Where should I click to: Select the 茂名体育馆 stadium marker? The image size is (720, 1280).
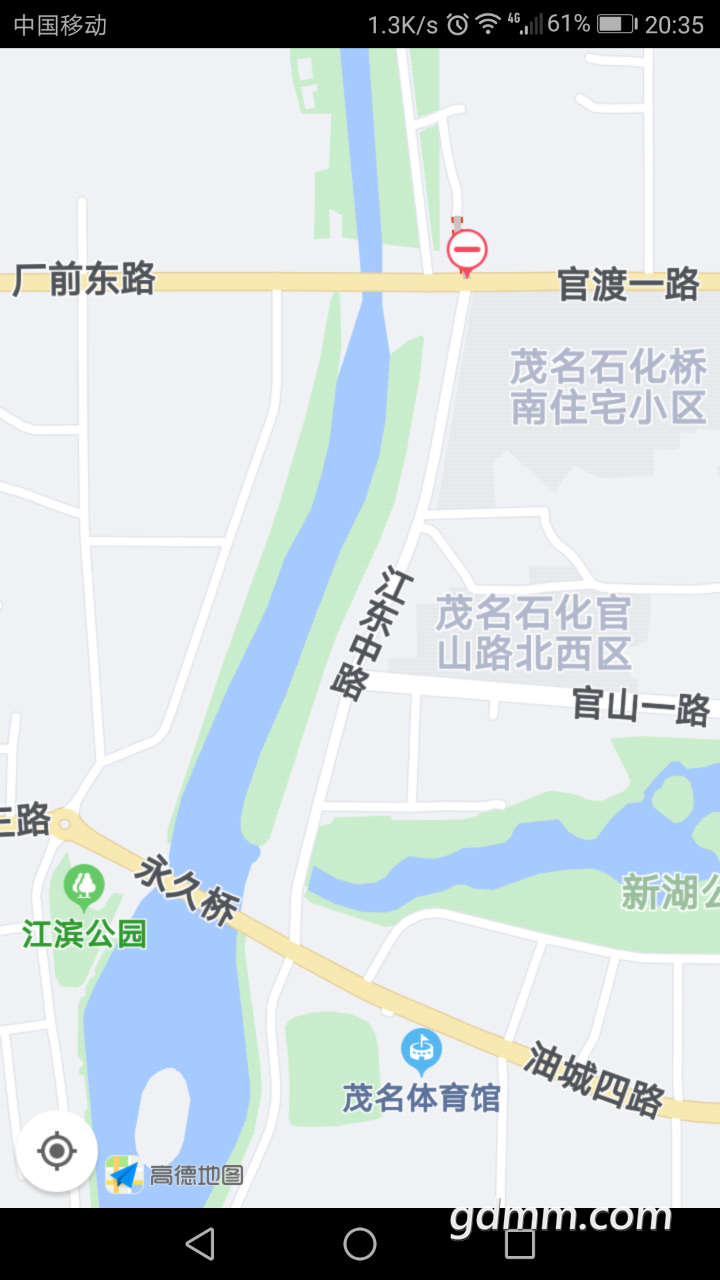421,1049
